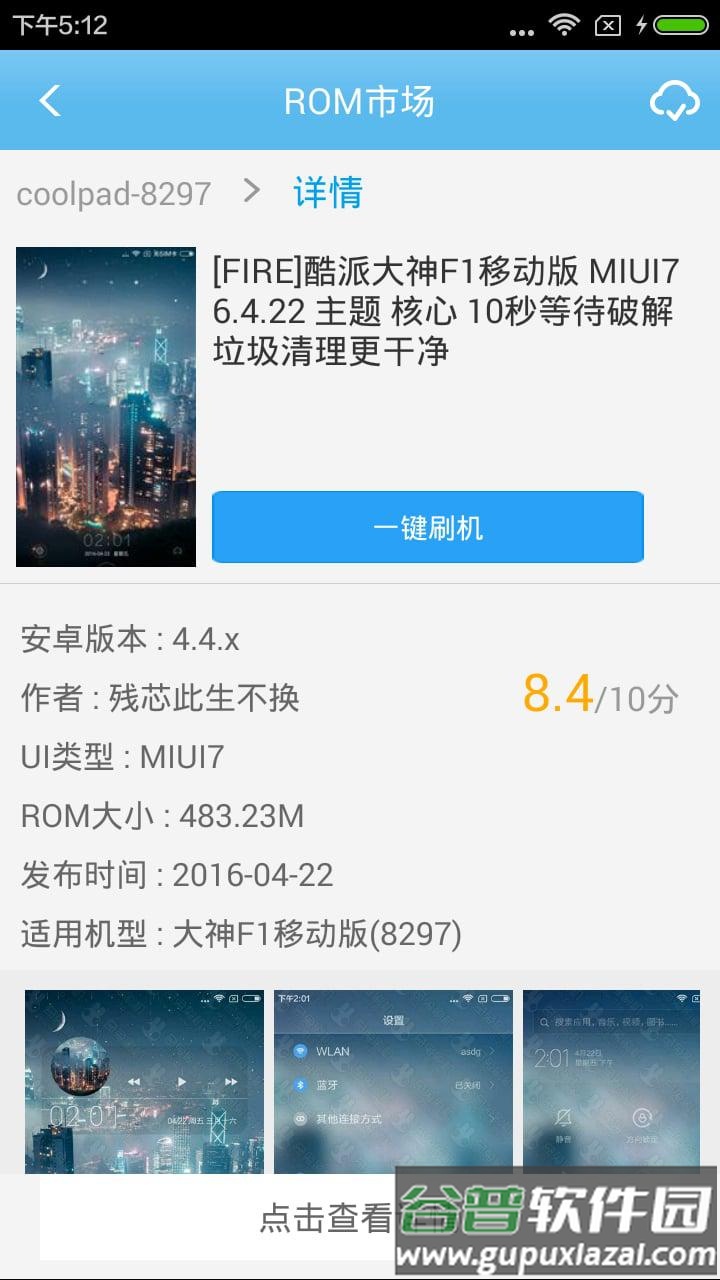
Task: Open the coolpad-8297 breadcrumb item
Action: pos(113,192)
